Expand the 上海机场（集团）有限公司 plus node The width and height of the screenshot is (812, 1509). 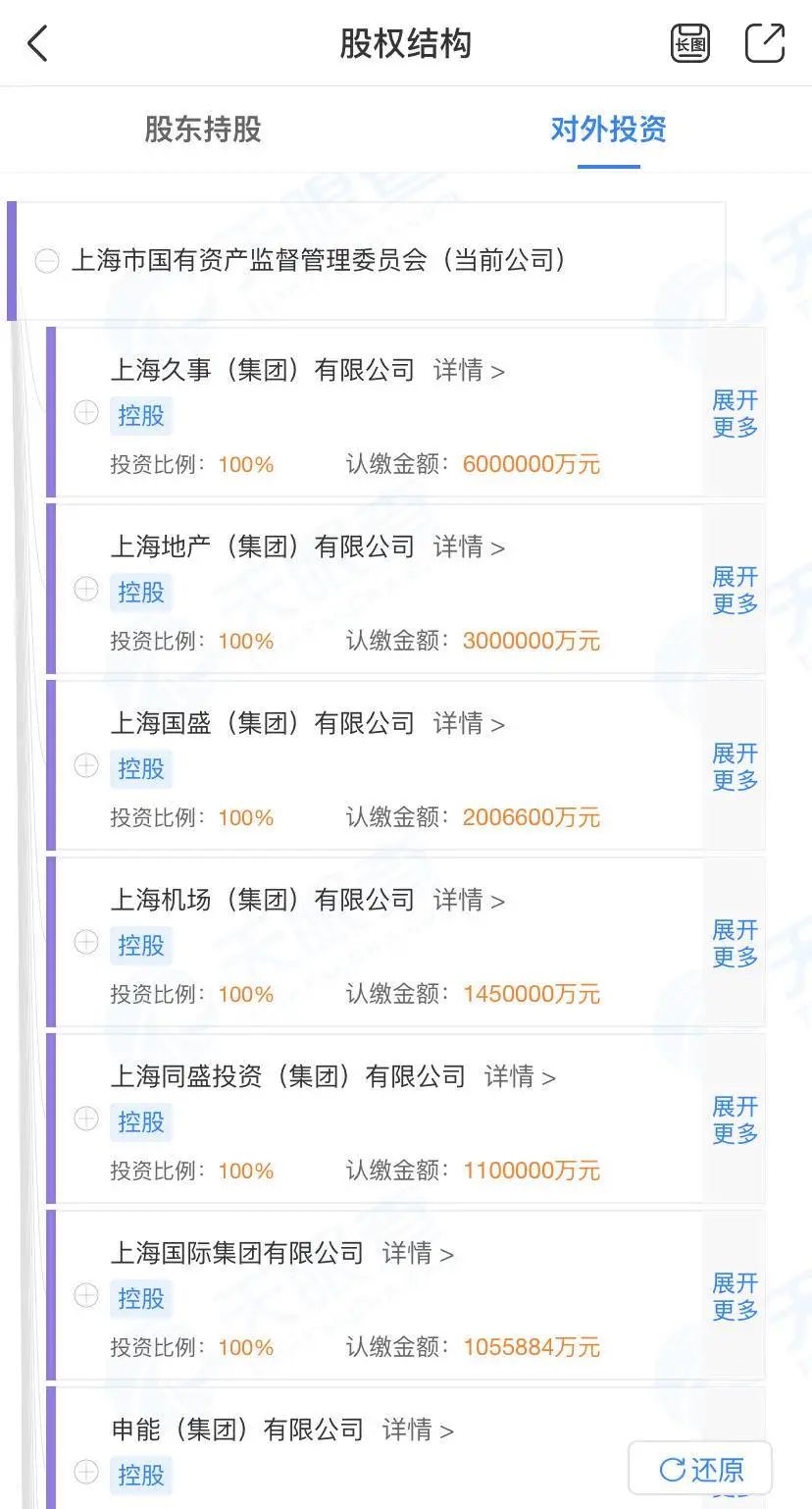[x=86, y=942]
